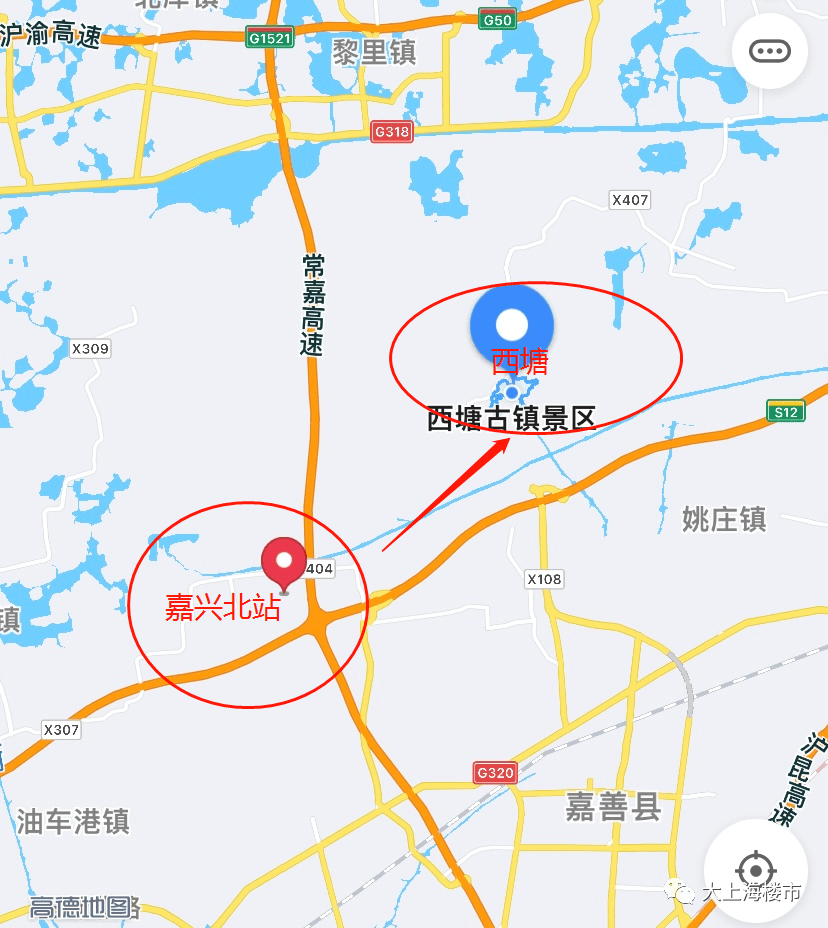This screenshot has height=928, width=828.
Task: Tap the current-location crosshair button
Action: [756, 869]
